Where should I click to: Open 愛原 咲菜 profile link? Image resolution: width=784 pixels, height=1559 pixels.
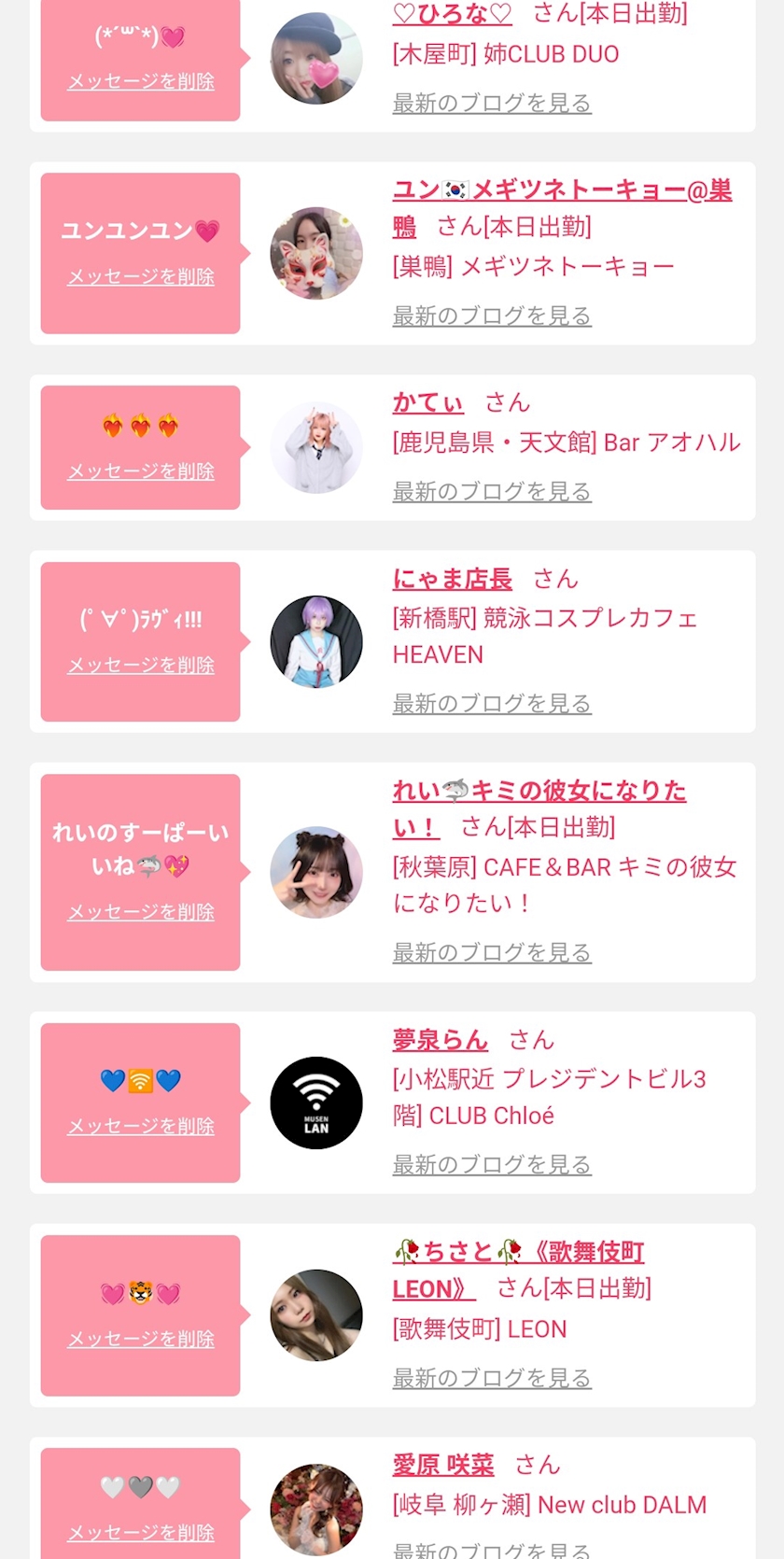point(442,1465)
